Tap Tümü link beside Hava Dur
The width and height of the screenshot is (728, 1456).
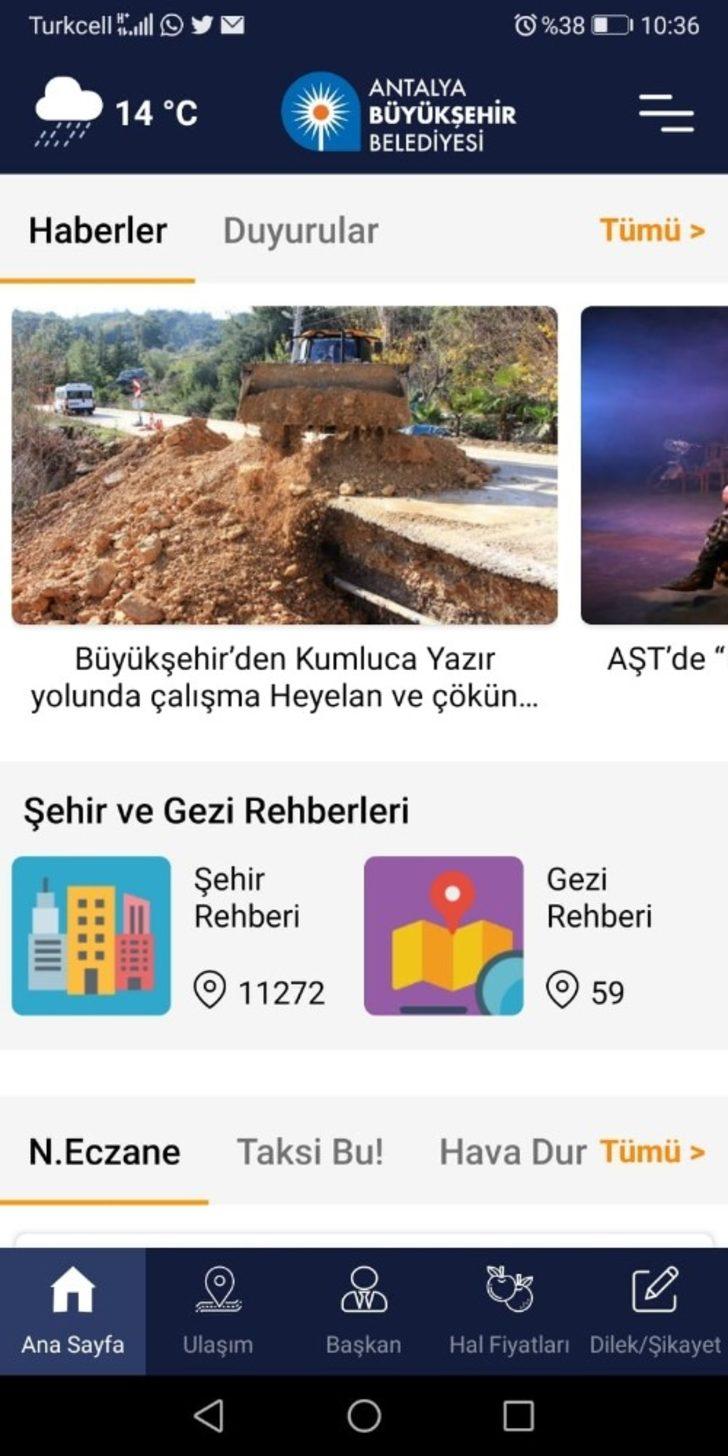coord(654,1152)
